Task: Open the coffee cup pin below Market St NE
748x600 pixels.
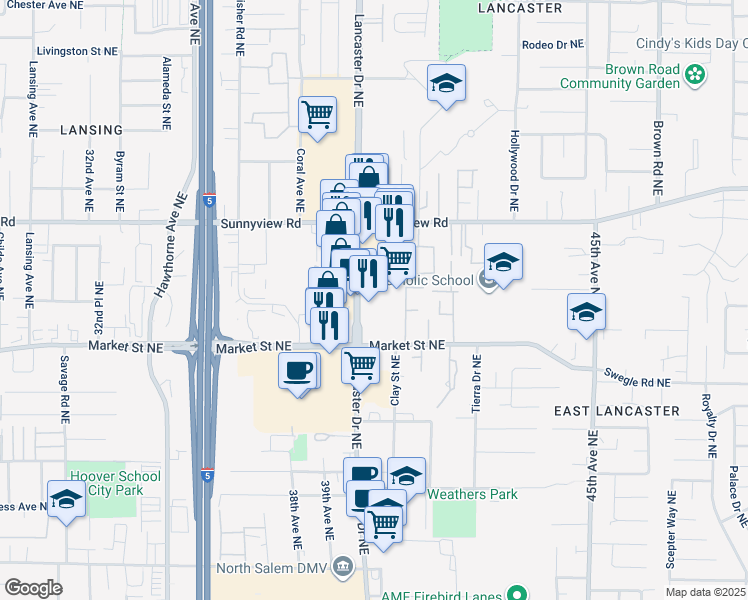Action: [x=297, y=371]
